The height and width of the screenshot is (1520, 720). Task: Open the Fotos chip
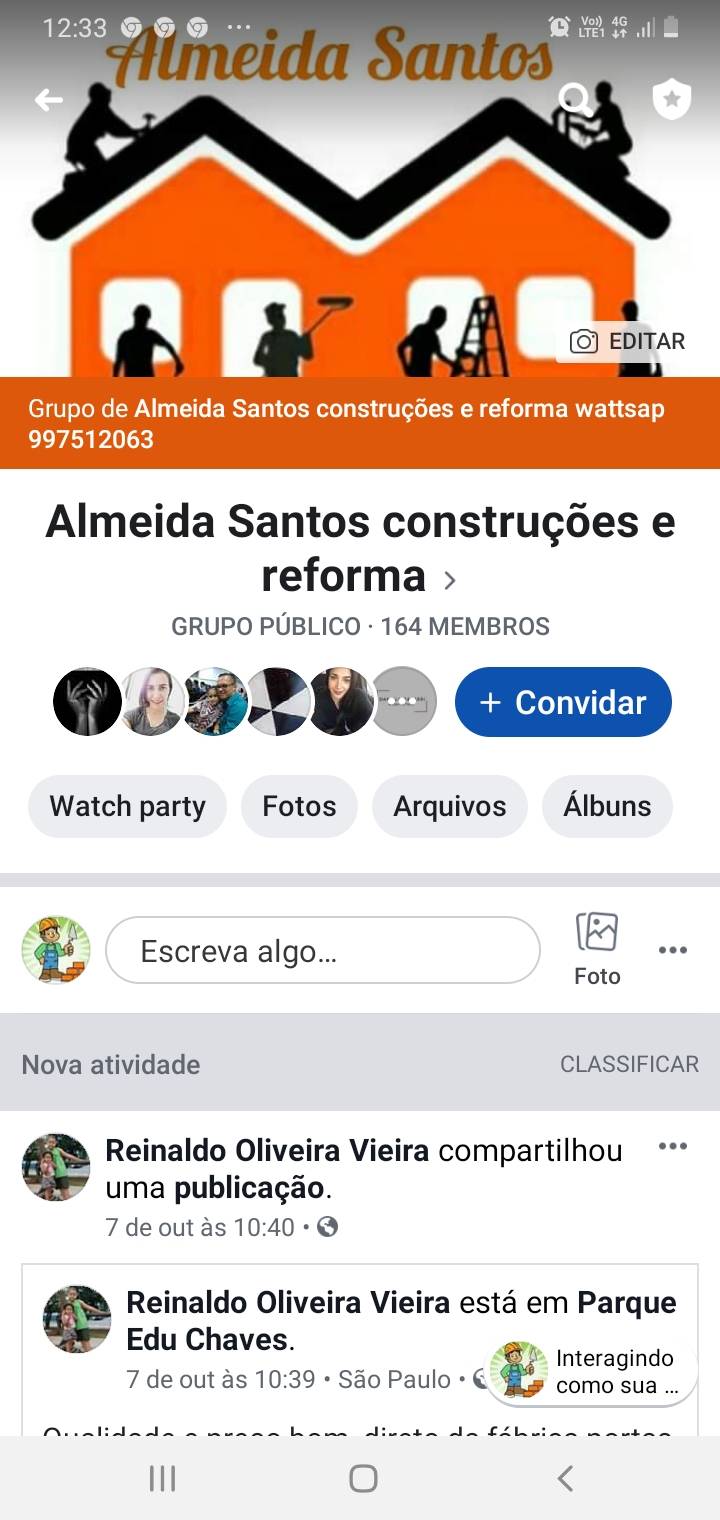click(x=299, y=806)
